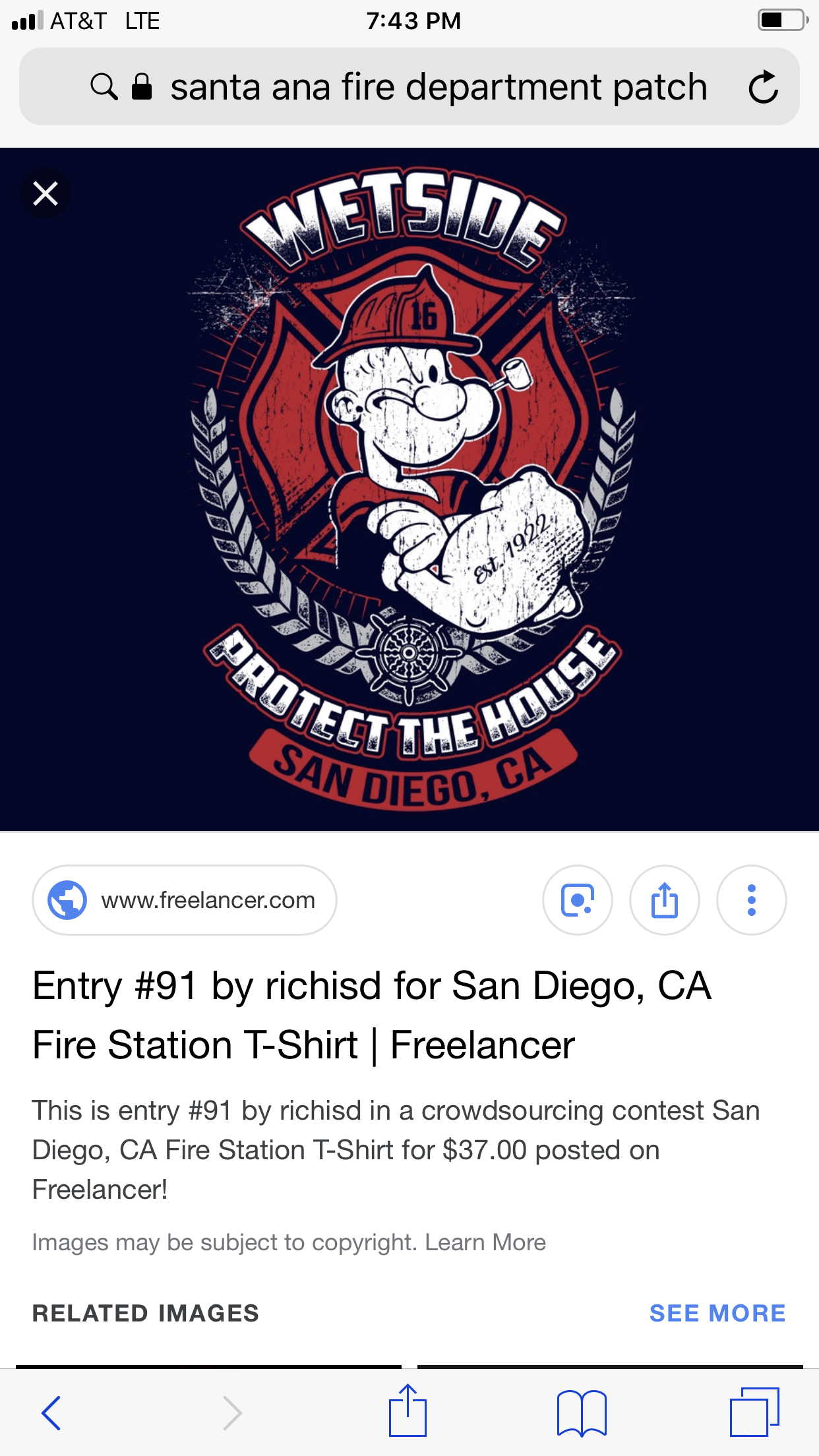Go back in Safari

click(x=51, y=1412)
